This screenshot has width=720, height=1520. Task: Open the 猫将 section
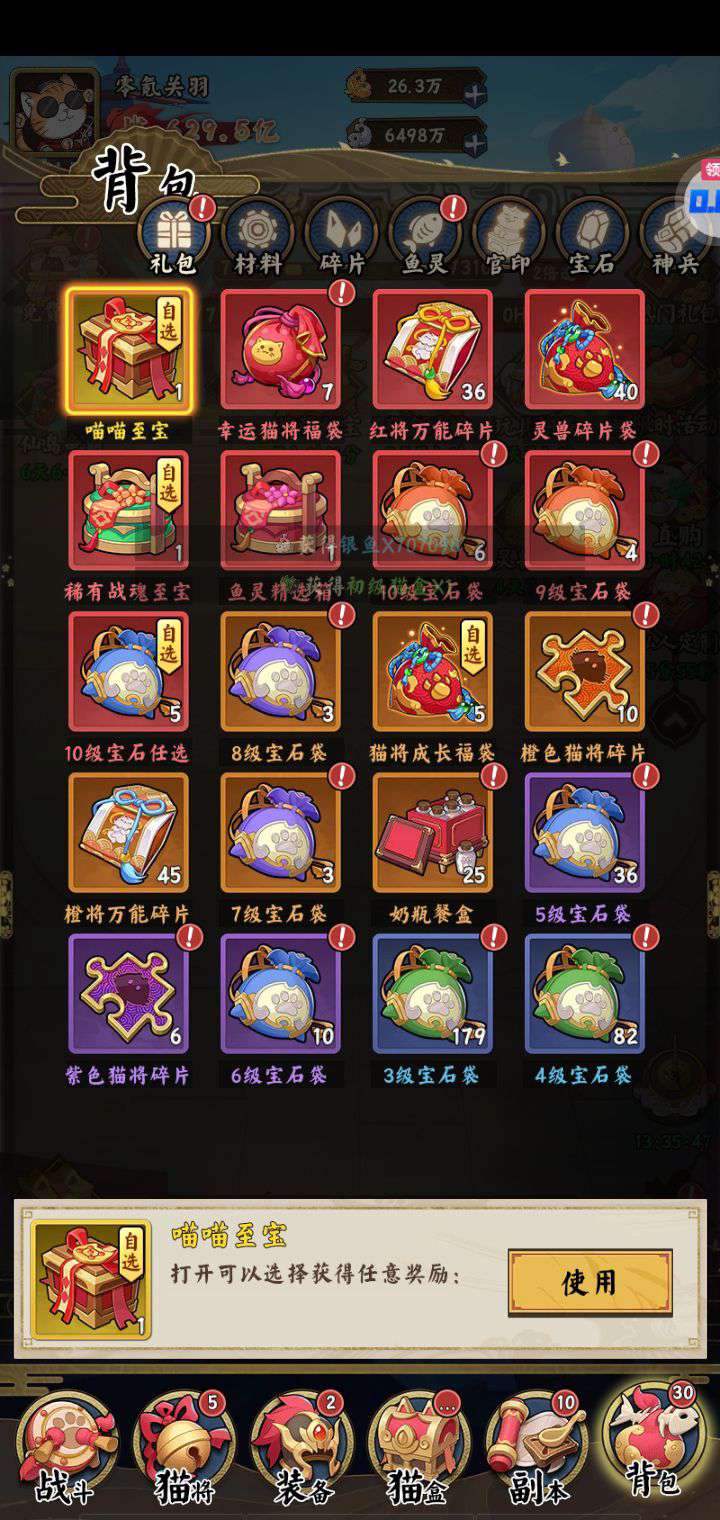click(183, 1449)
